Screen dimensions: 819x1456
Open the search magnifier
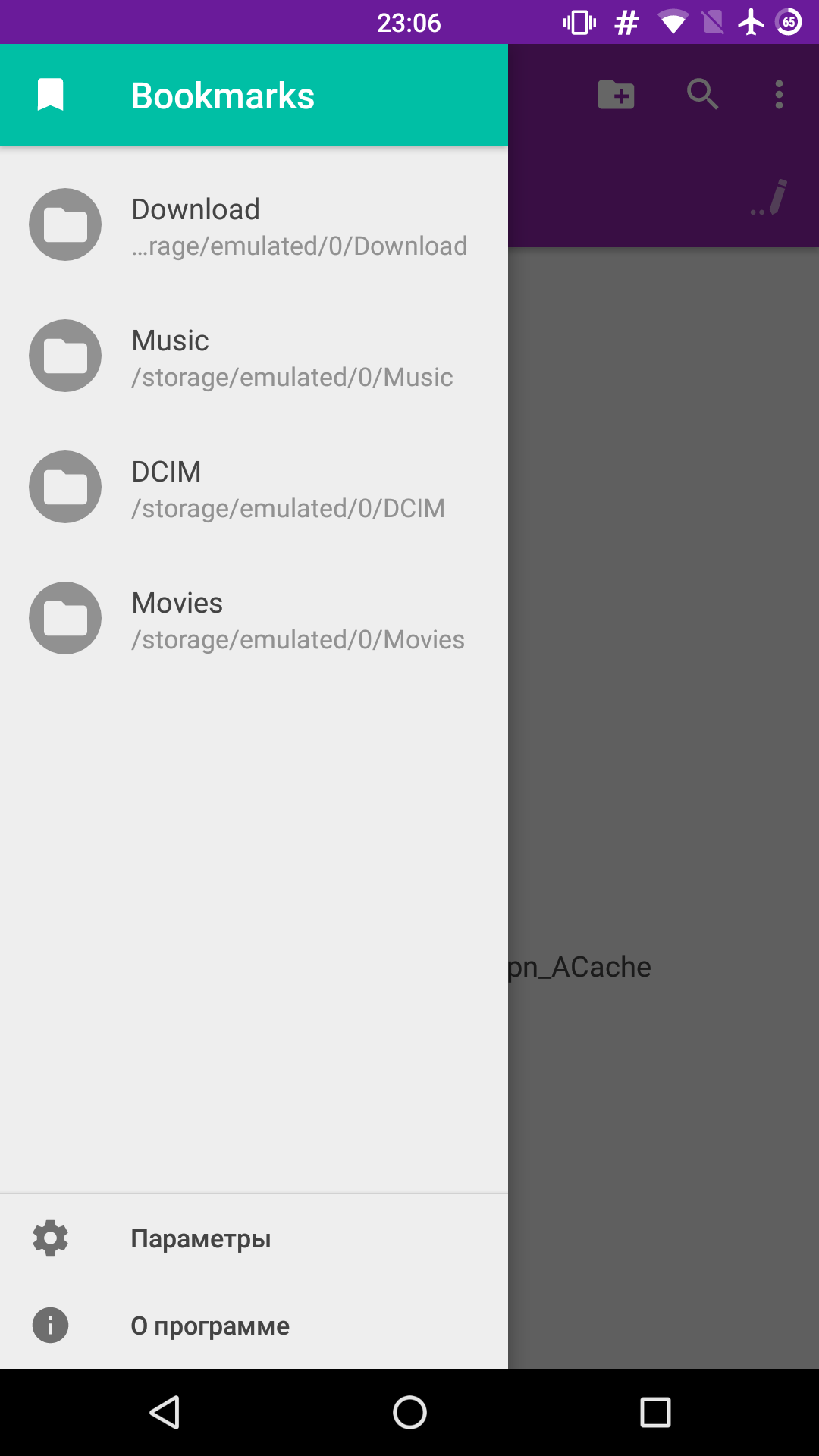pos(703,95)
